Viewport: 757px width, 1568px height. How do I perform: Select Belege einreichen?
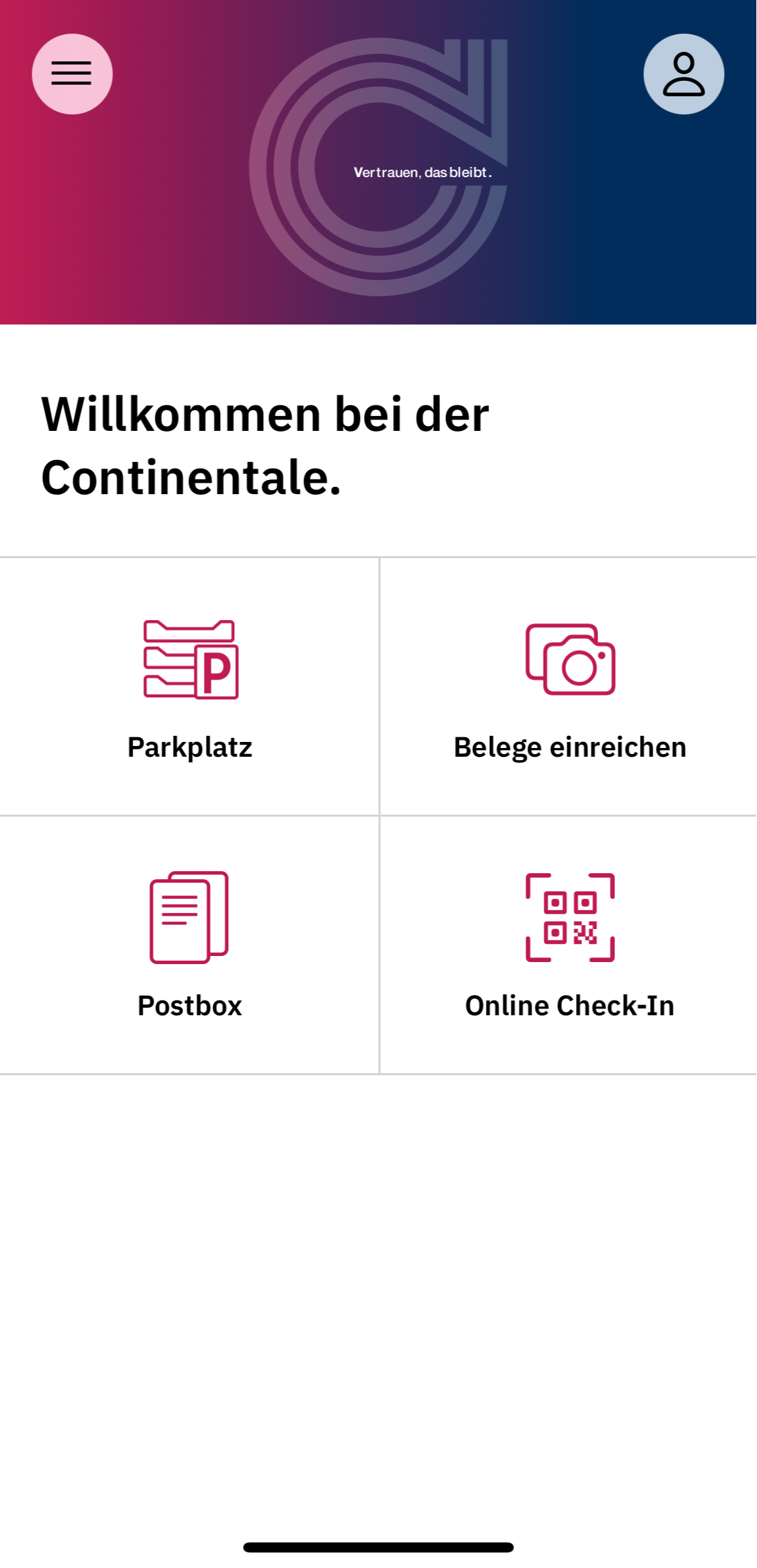[x=569, y=687]
